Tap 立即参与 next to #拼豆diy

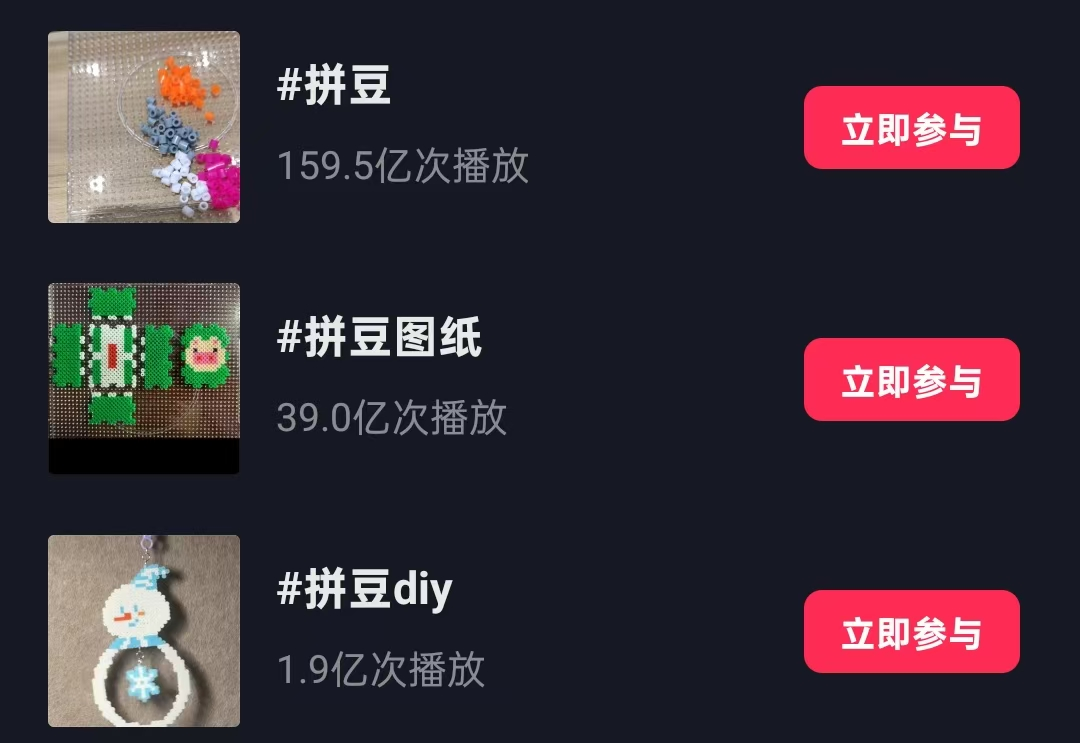(911, 632)
